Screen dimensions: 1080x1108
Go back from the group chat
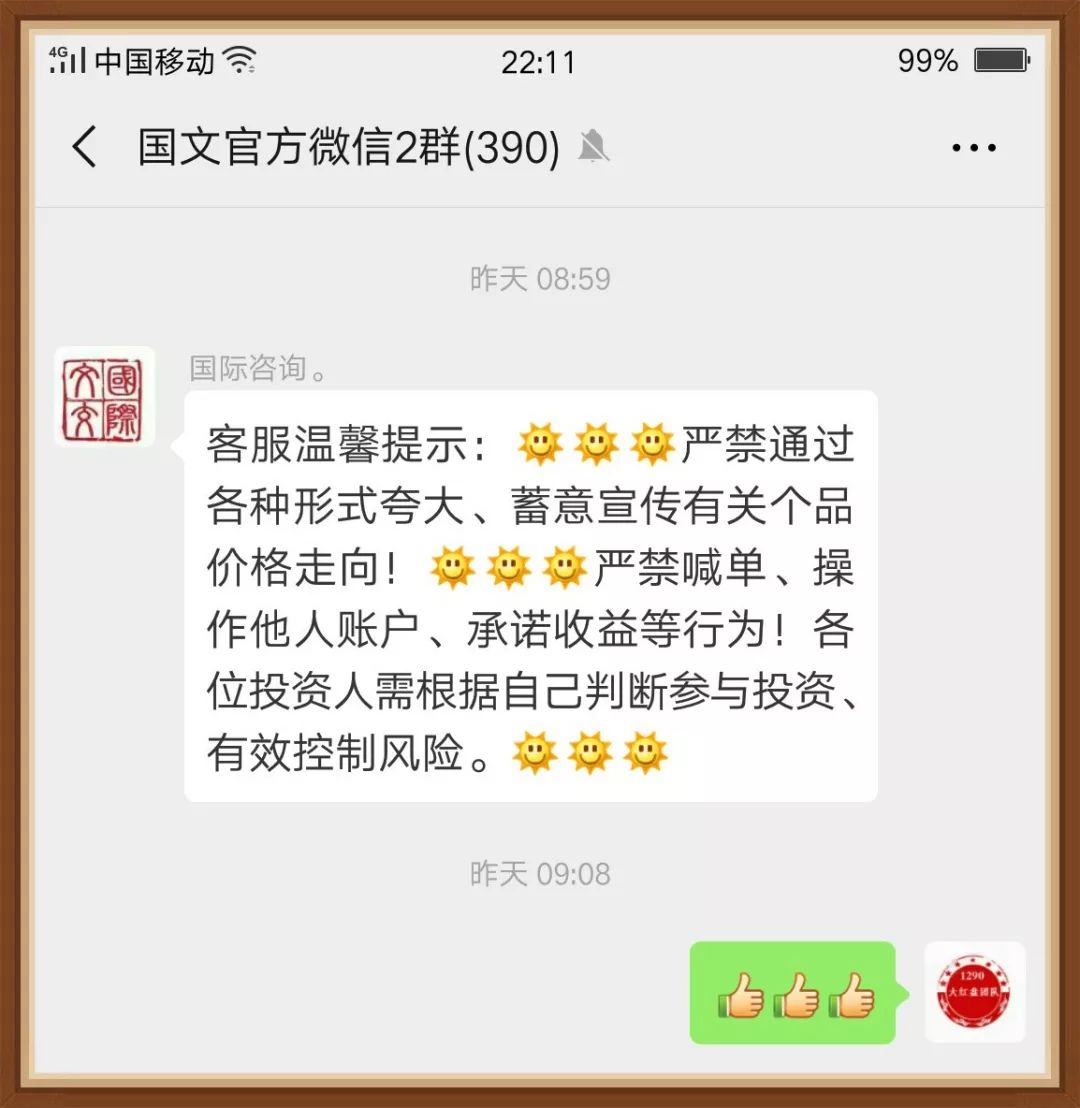84,148
